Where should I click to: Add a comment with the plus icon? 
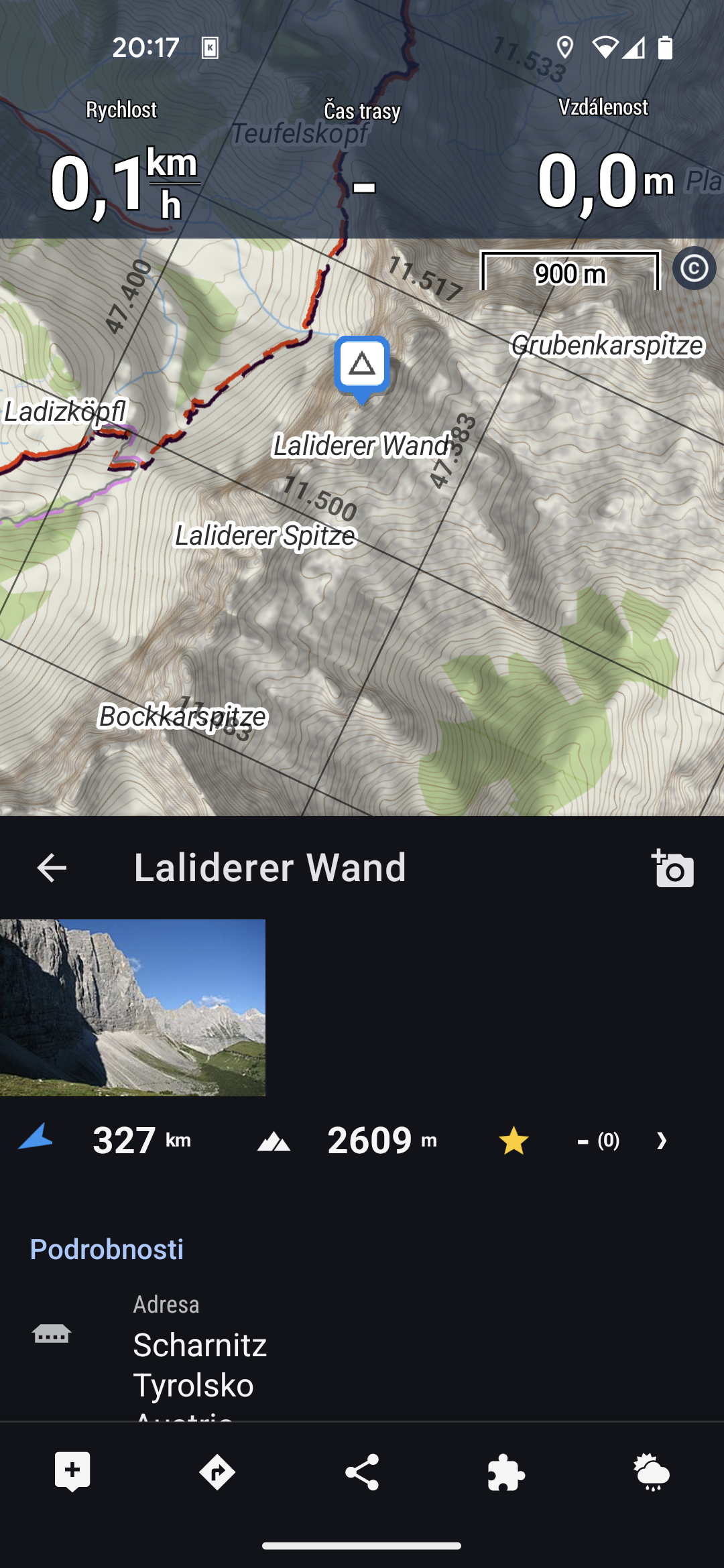coord(72,1472)
